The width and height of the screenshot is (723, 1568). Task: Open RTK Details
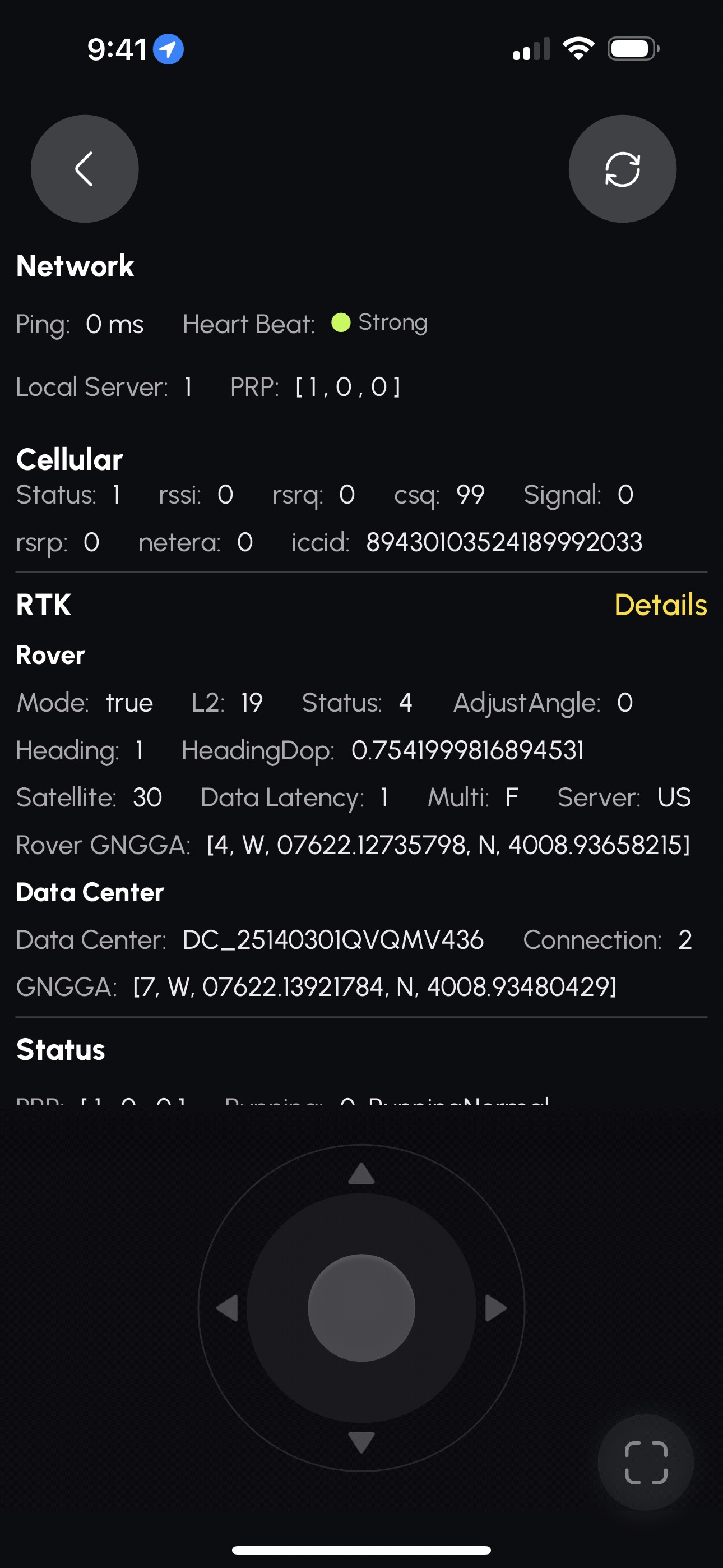(x=660, y=605)
